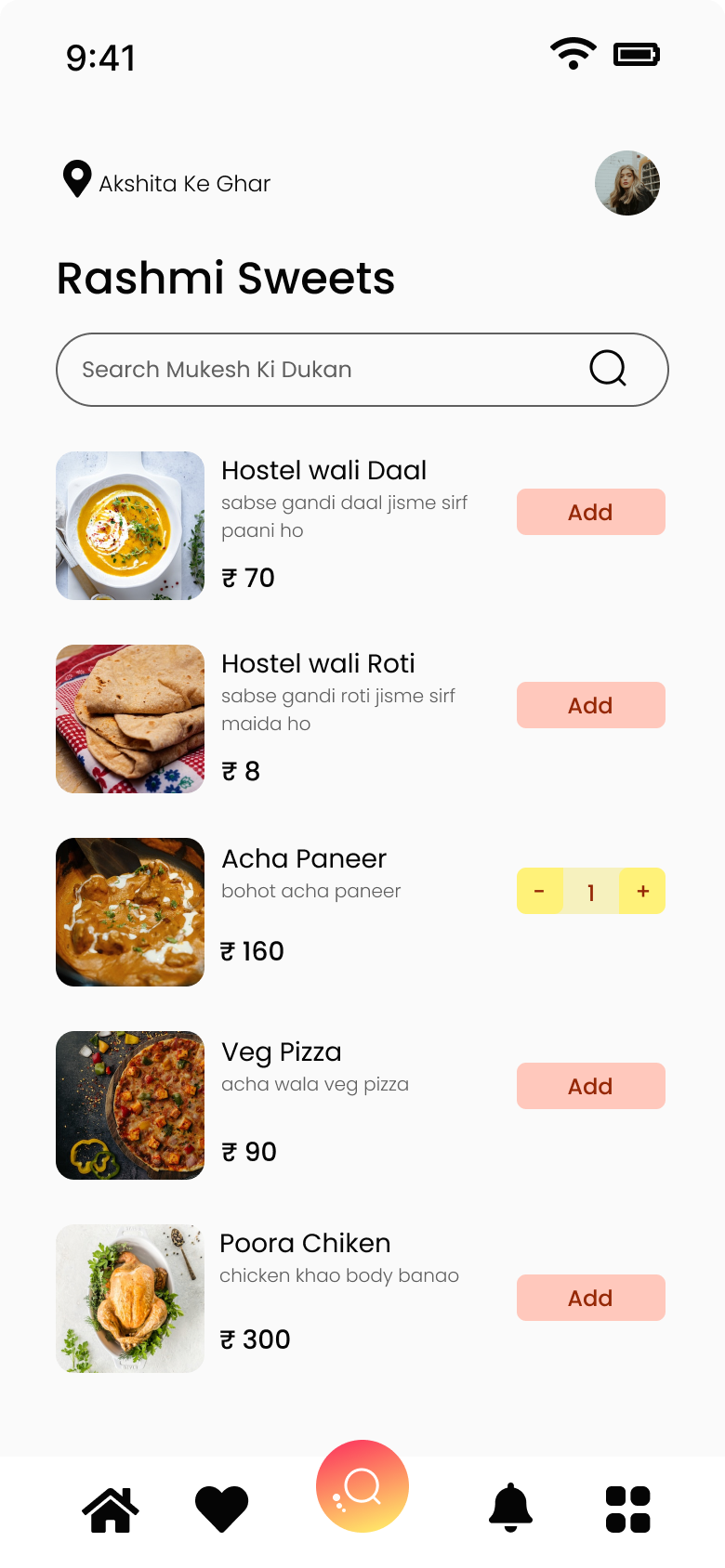
Task: Add Hostel wali Roti to cart
Action: (x=590, y=705)
